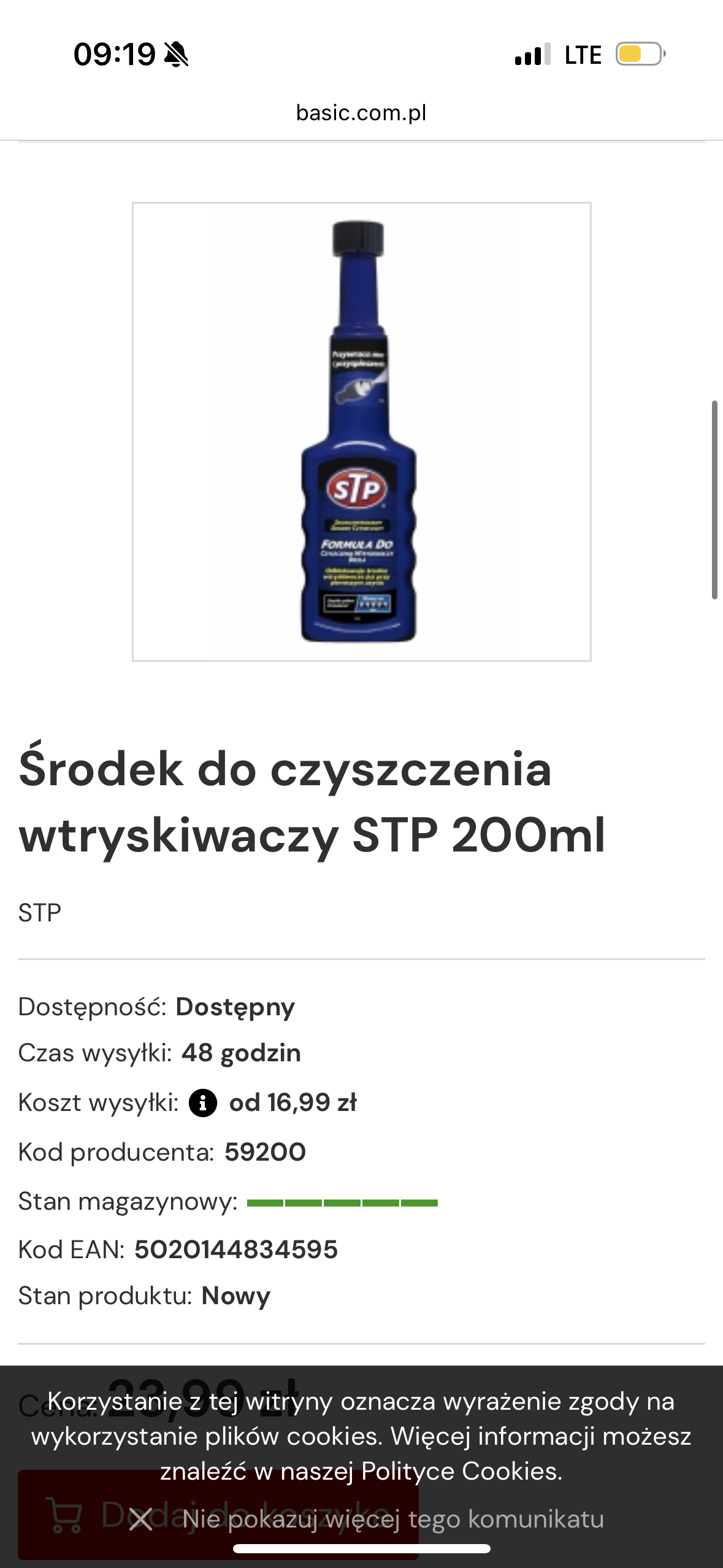Tap the basic.com.pl address bar
Viewport: 723px width, 1568px height.
(361, 113)
